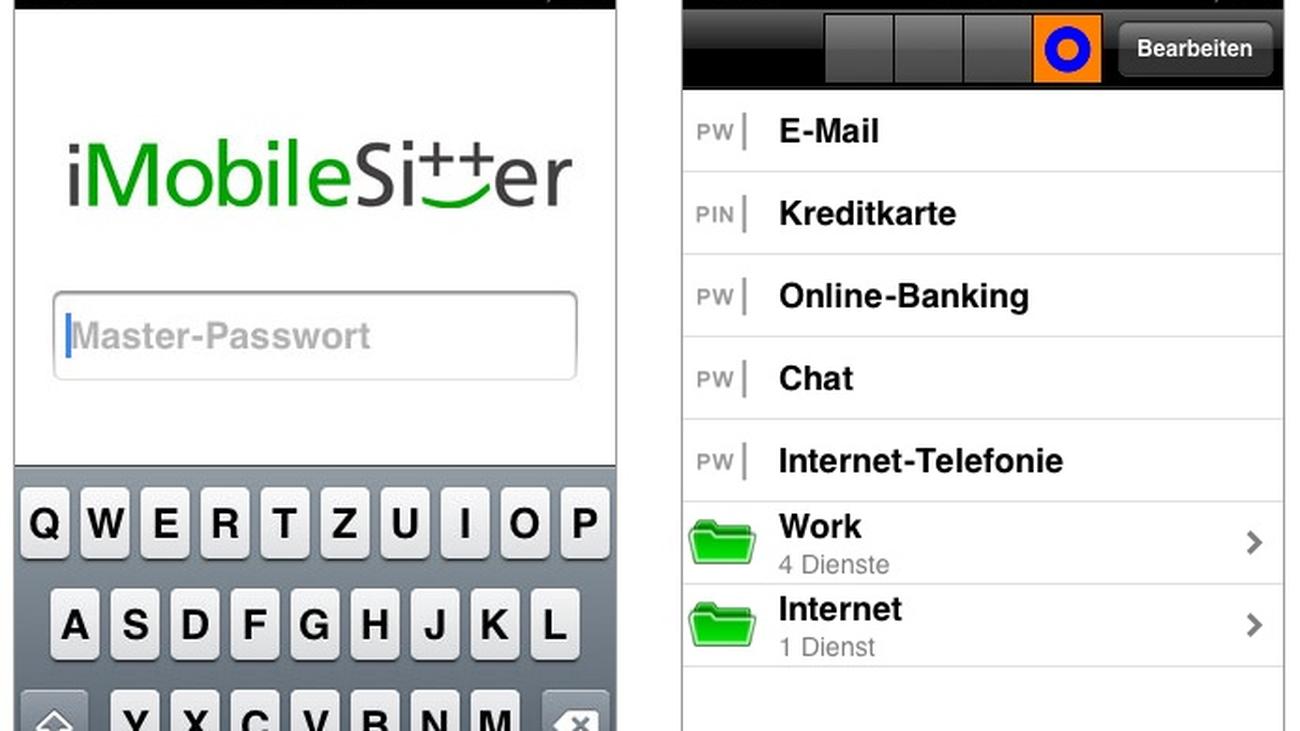
Task: Open the Internet-Telefonie entry
Action: (980, 461)
